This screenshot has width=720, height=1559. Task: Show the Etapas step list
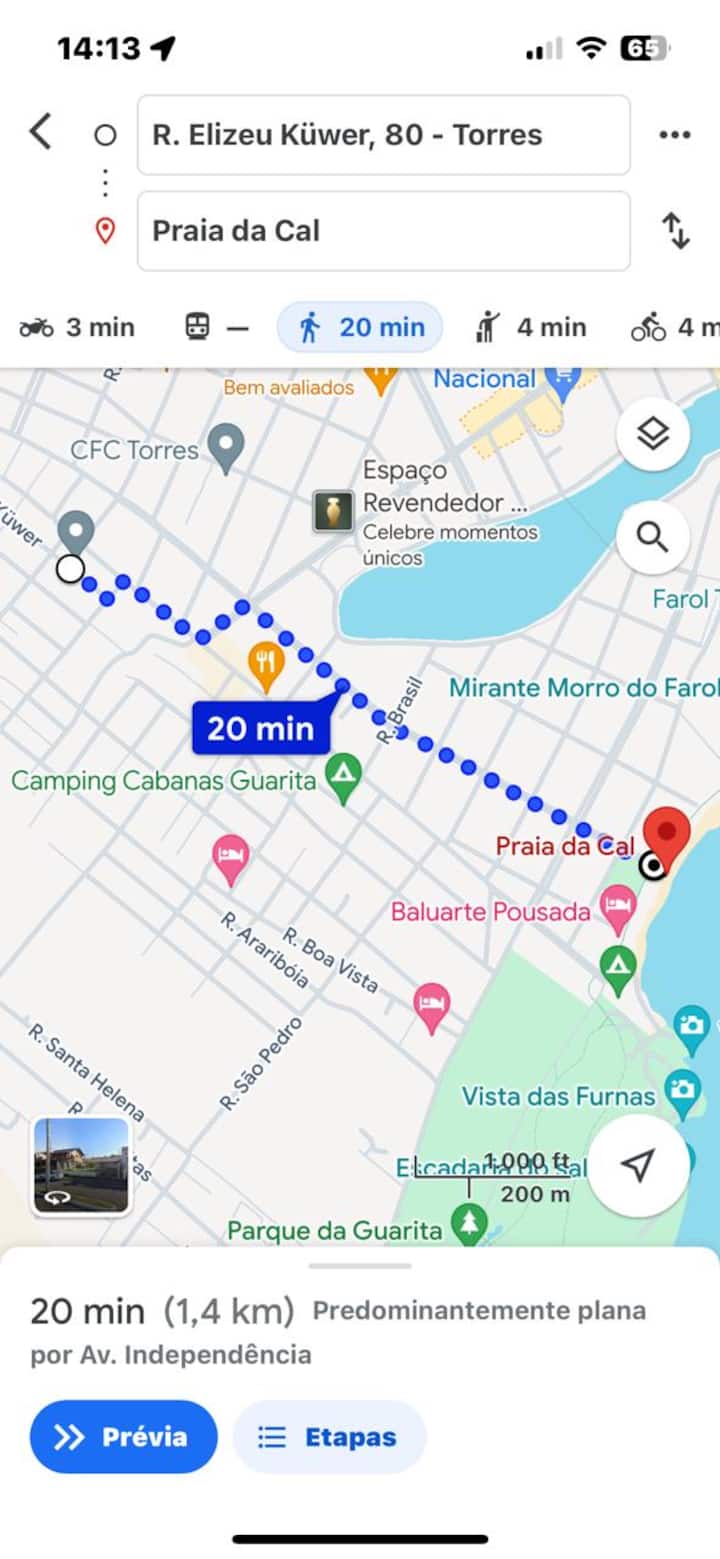329,1437
